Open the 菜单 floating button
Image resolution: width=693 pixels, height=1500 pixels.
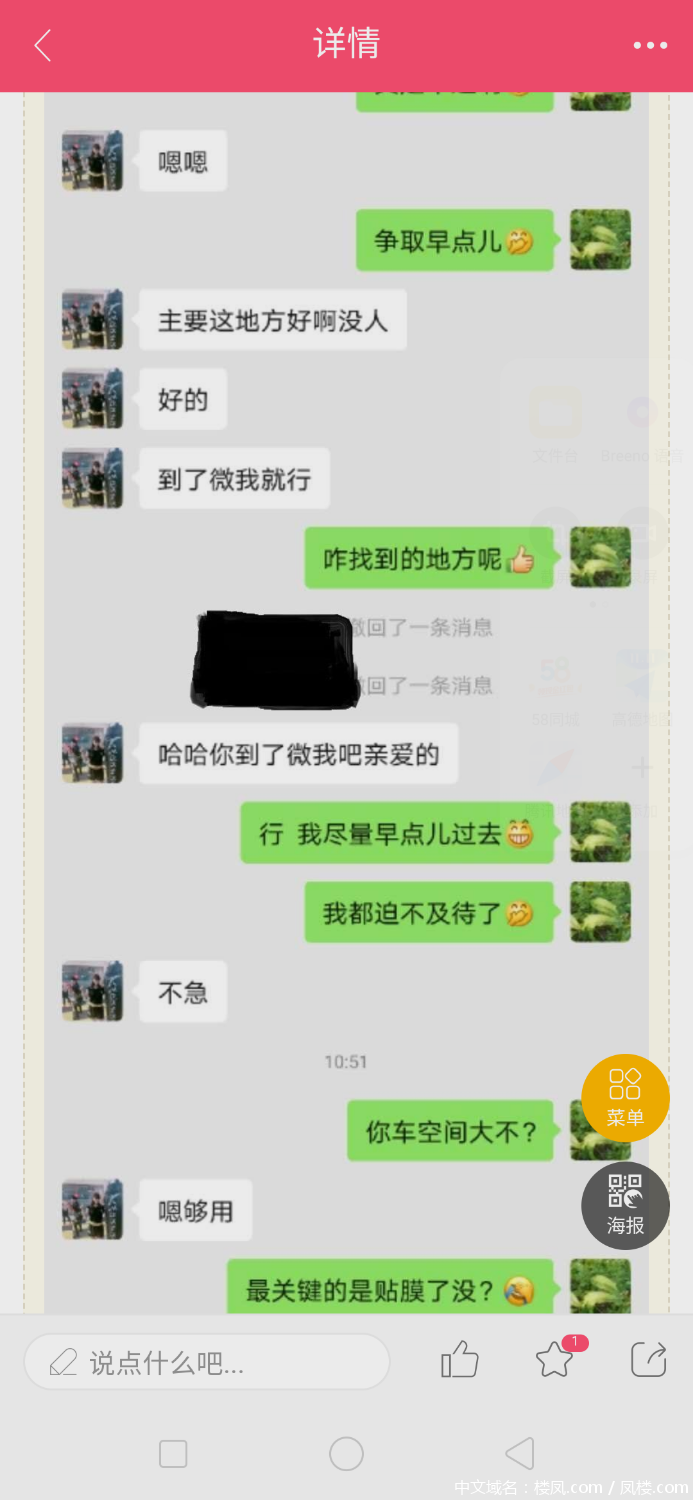point(625,1098)
